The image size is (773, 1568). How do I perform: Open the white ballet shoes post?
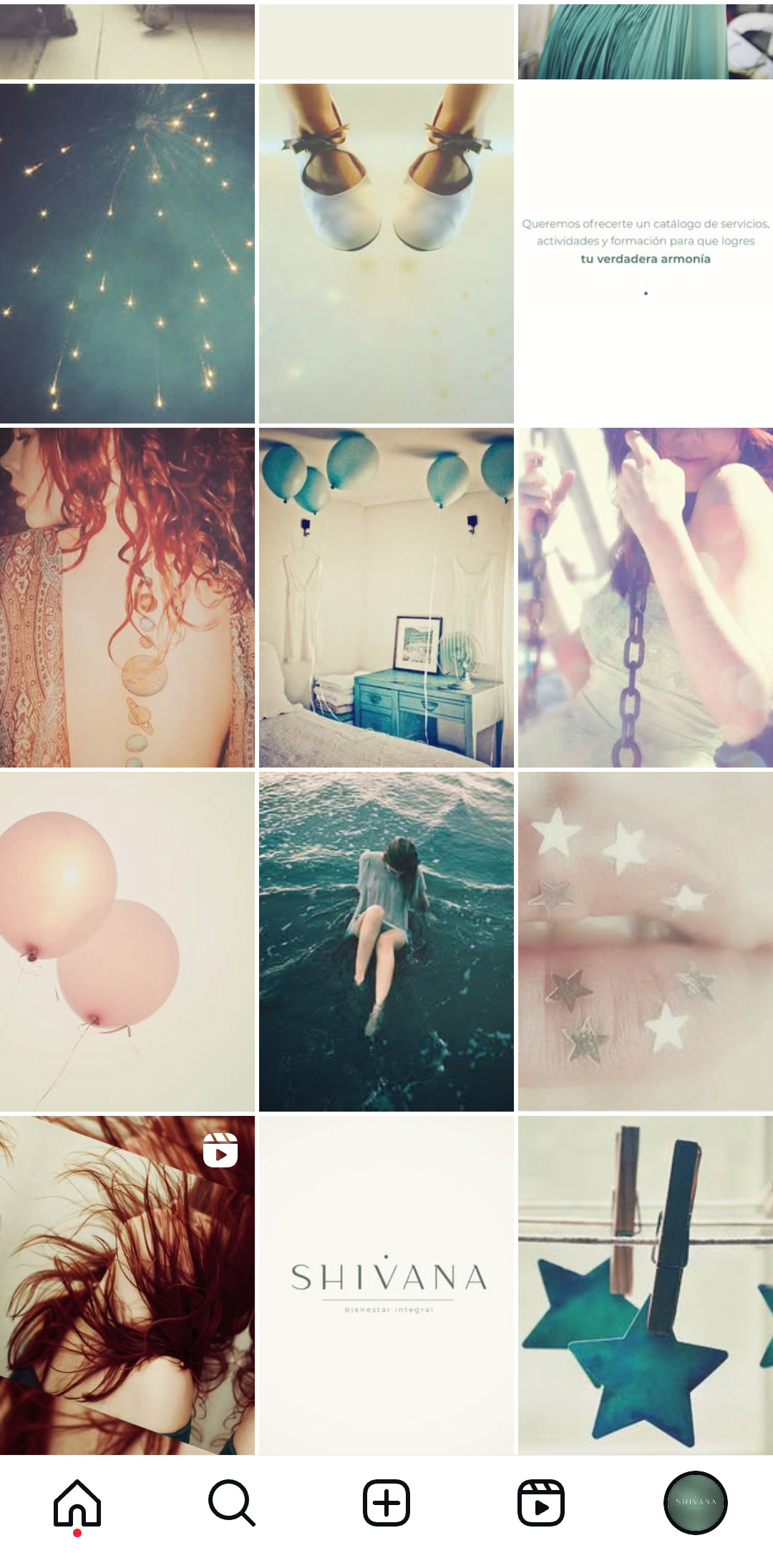pos(386,254)
